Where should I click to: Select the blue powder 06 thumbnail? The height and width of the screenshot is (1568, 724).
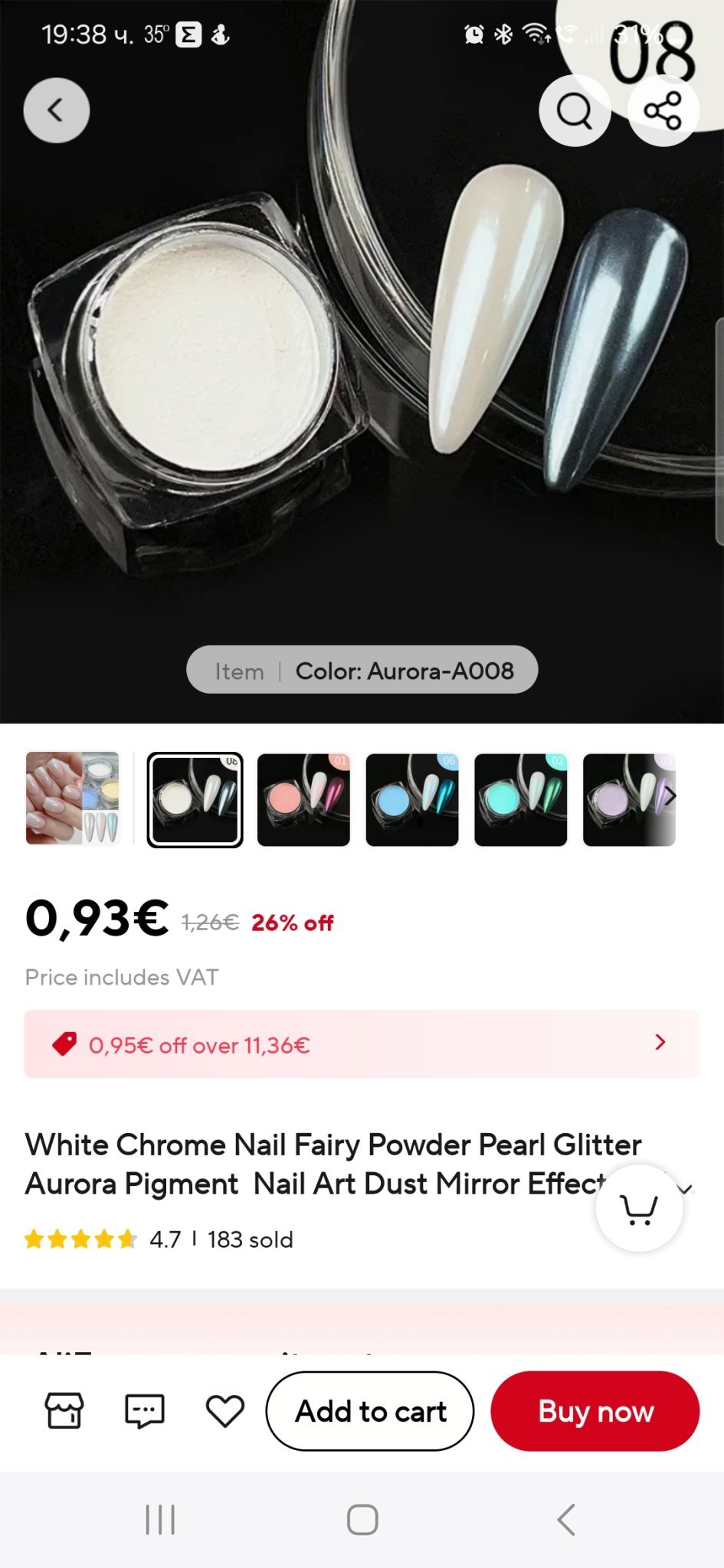[412, 799]
